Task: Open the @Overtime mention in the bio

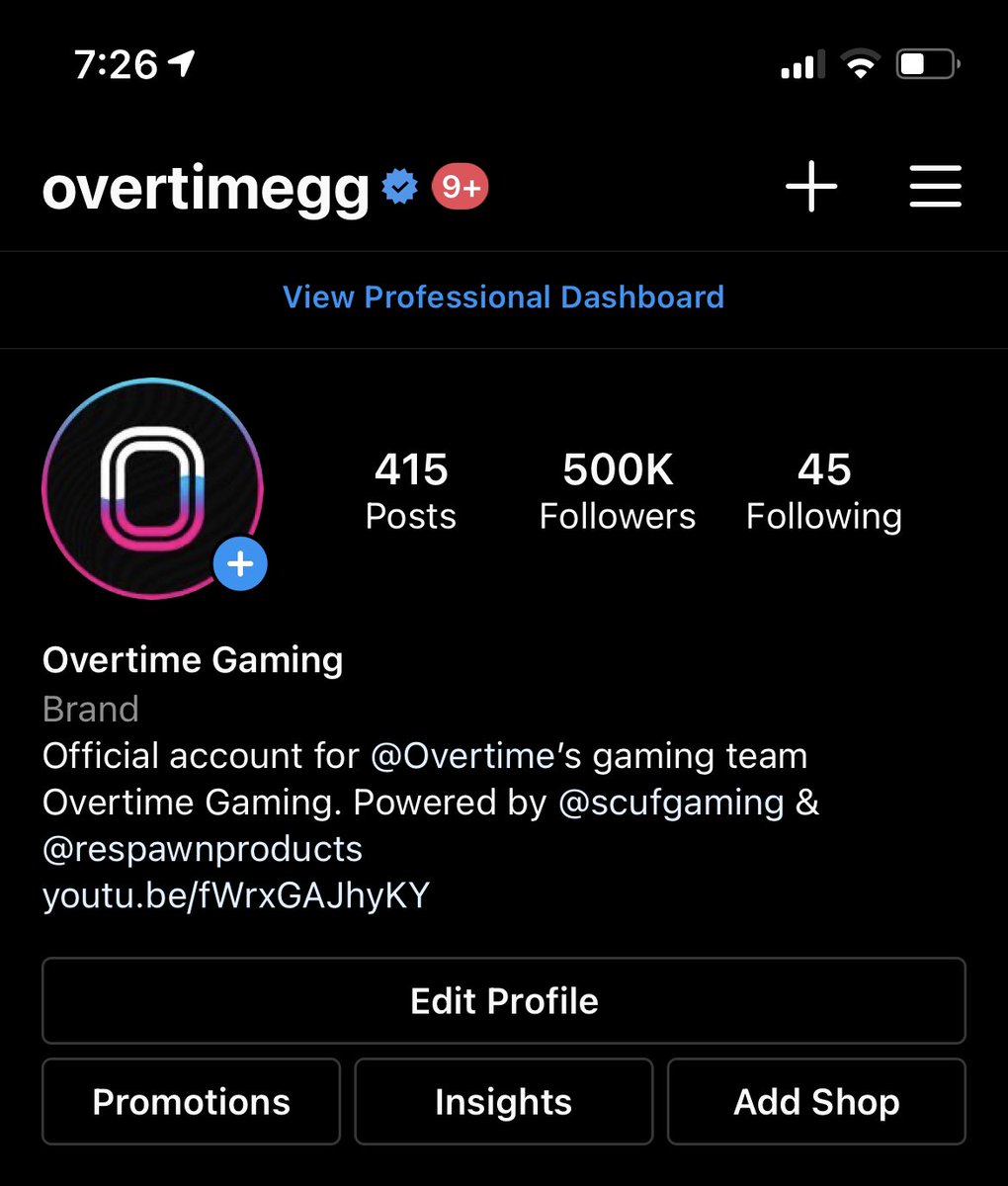Action: point(472,756)
